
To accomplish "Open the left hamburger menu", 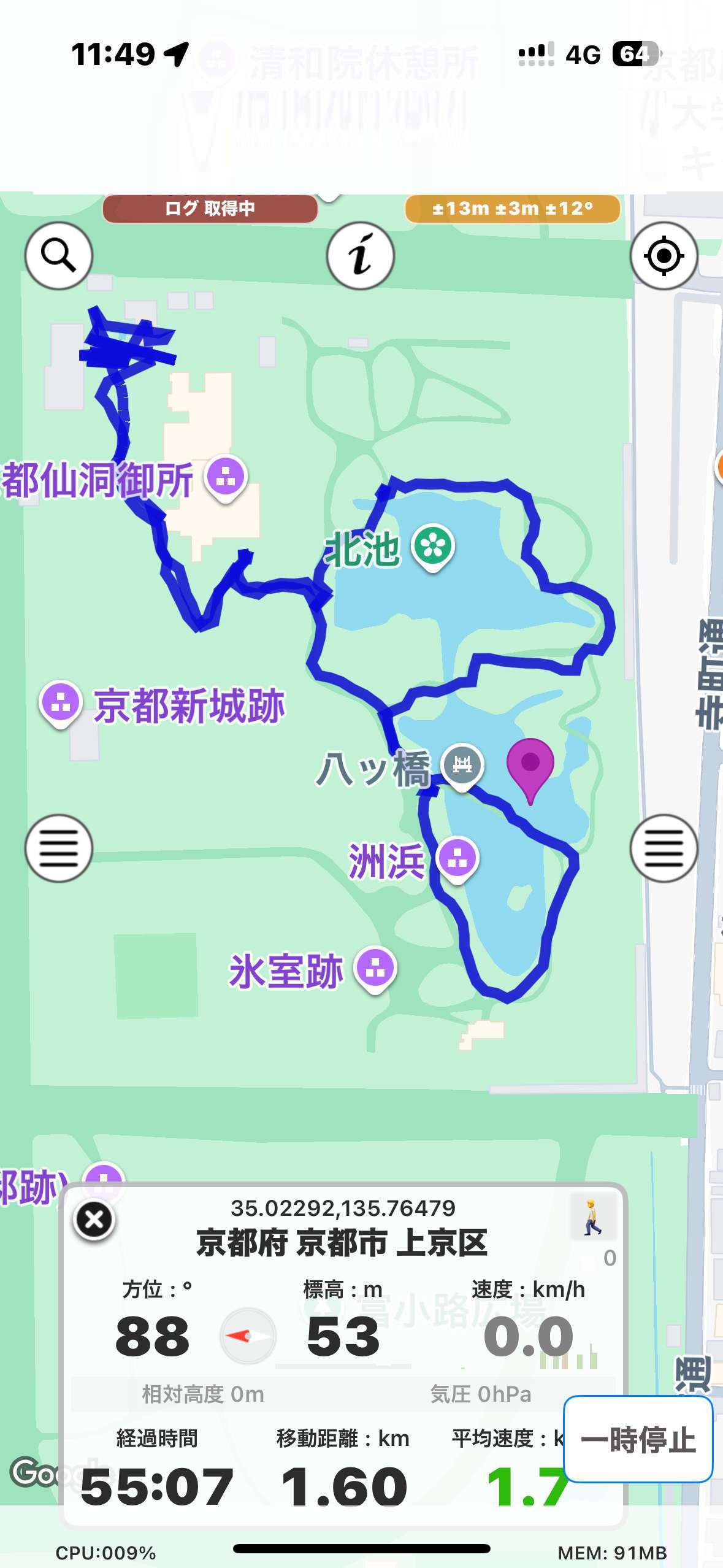I will (58, 848).
